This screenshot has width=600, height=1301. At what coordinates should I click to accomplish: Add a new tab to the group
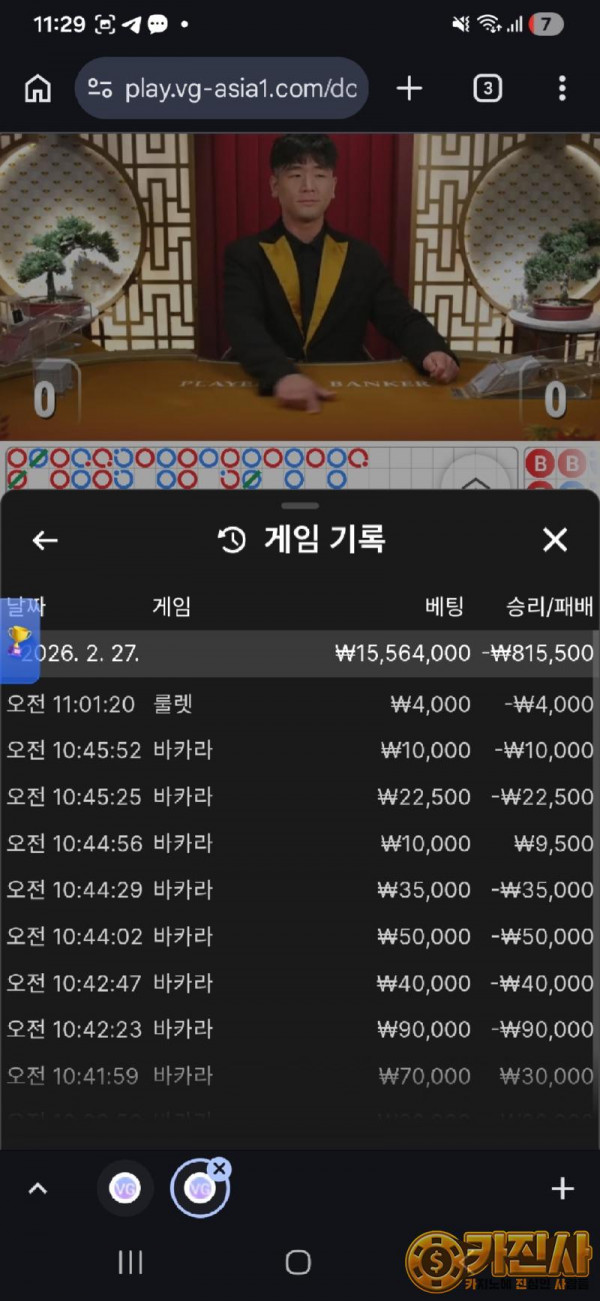(563, 1189)
